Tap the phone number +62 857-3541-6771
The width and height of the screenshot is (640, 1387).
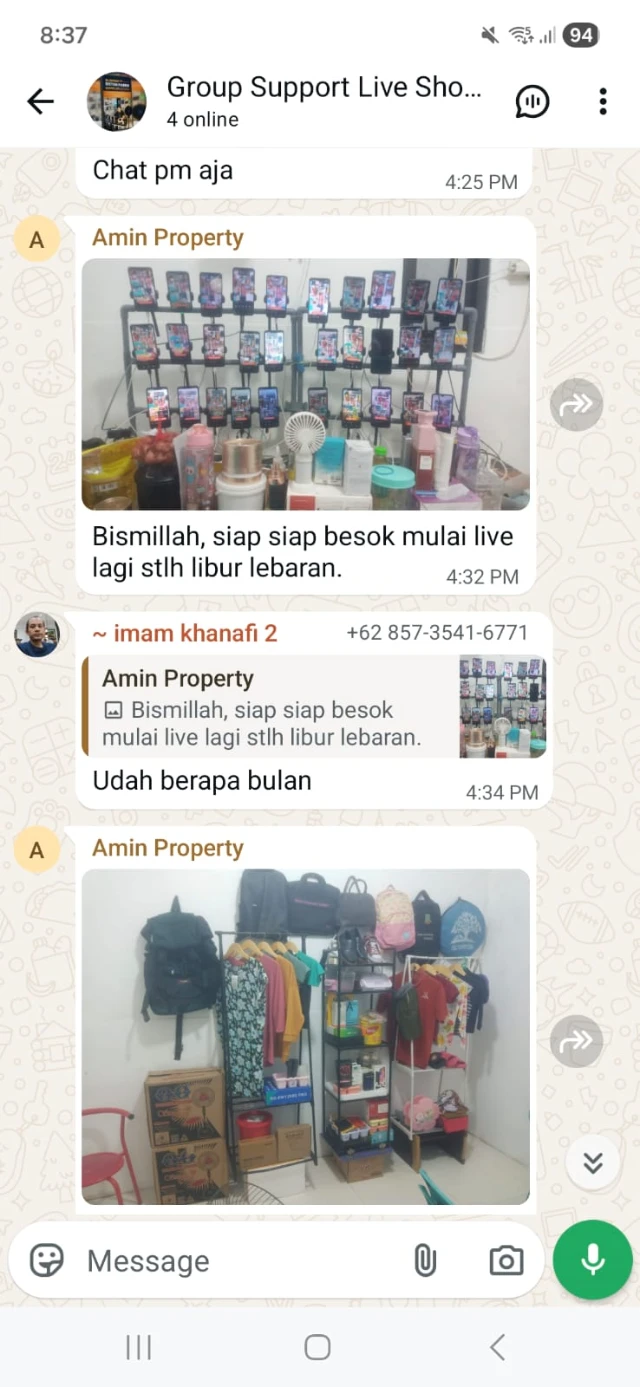pos(437,633)
